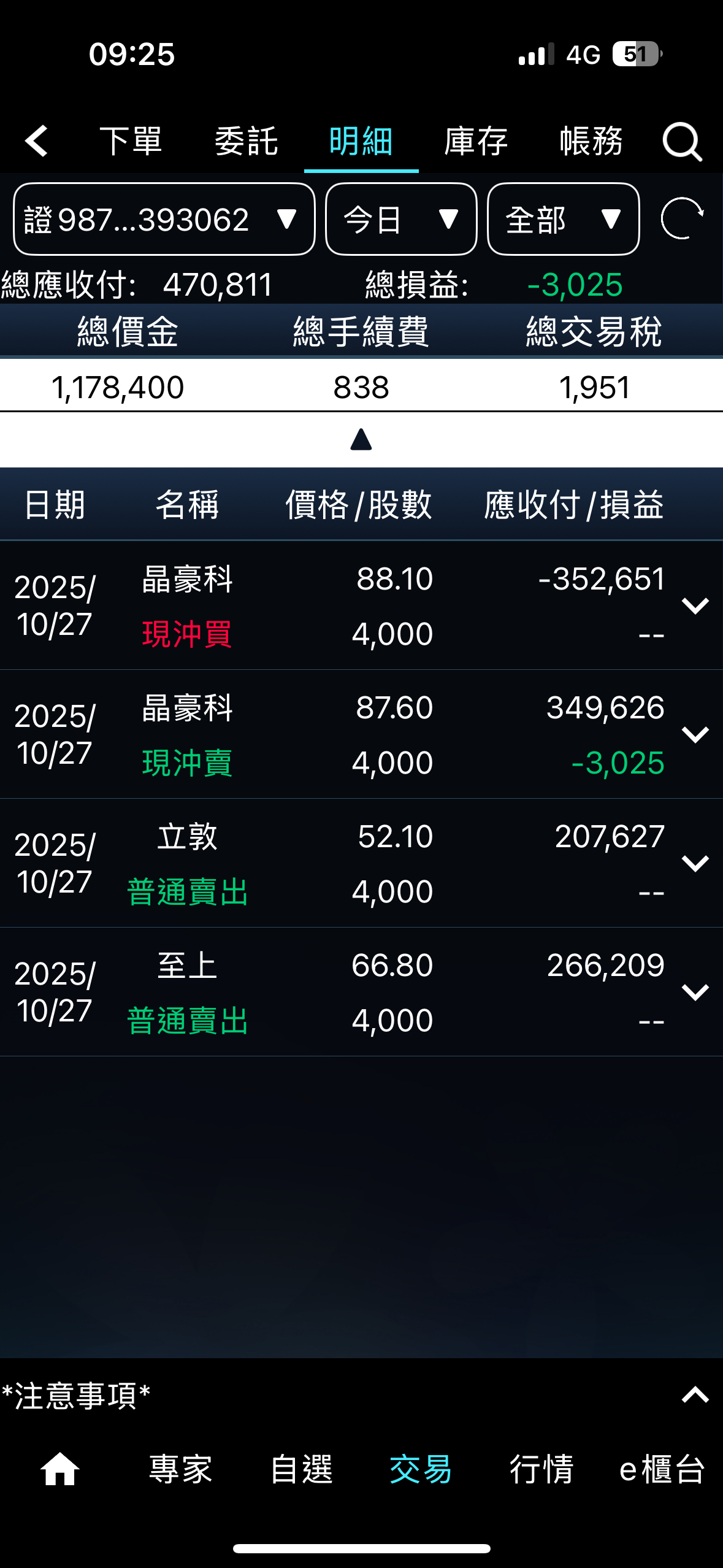Go to the home screen icon
723x1568 pixels.
pos(59,1469)
